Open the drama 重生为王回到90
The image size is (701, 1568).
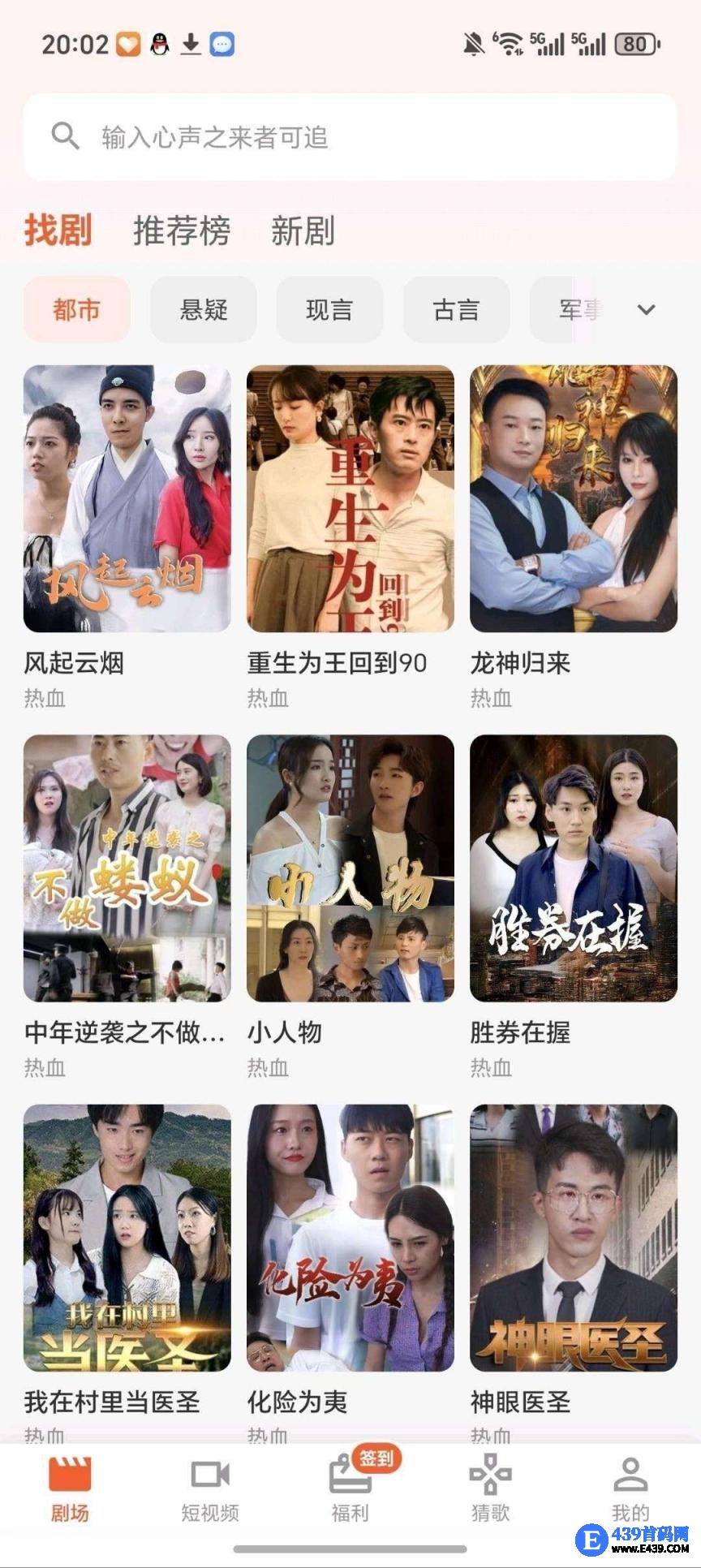point(350,498)
